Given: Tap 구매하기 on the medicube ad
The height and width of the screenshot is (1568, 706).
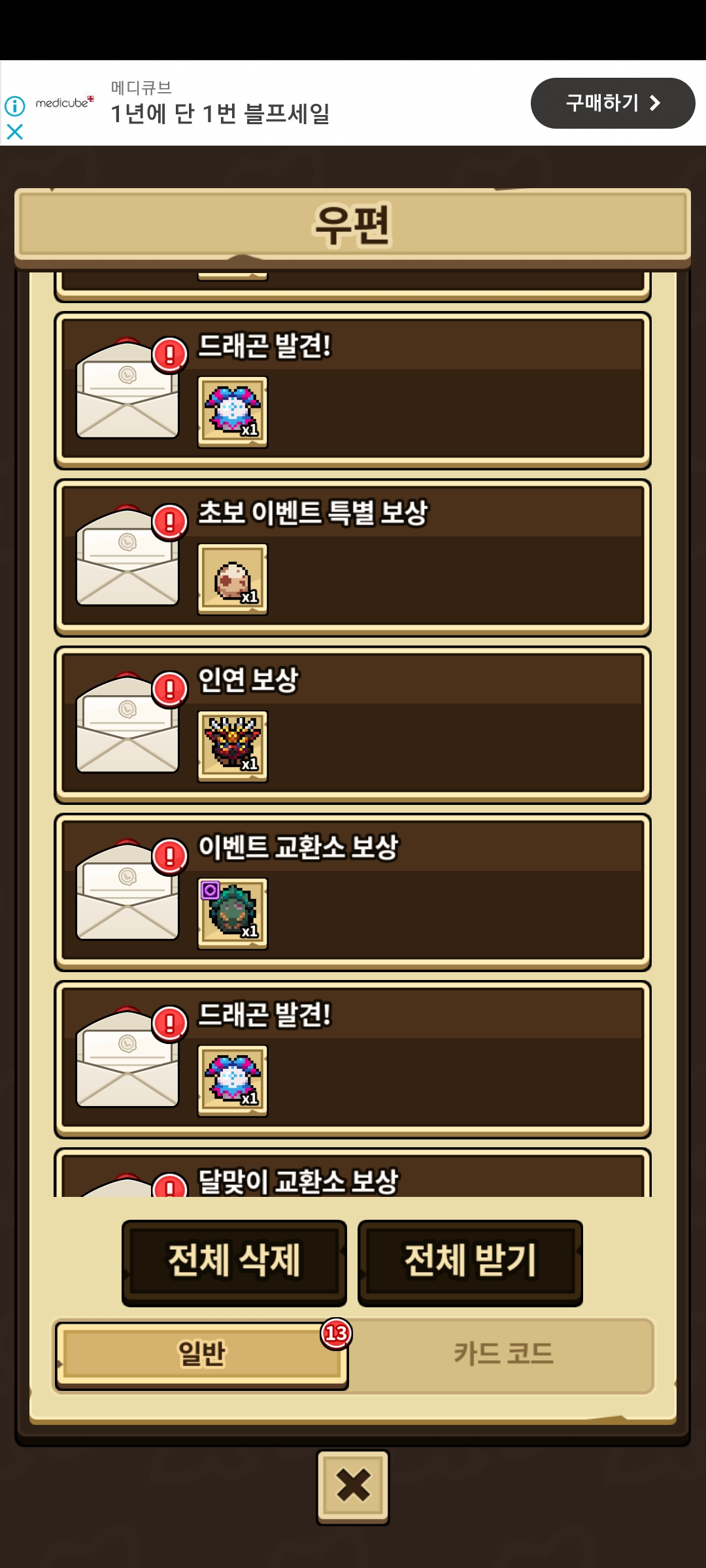Looking at the screenshot, I should tap(613, 103).
